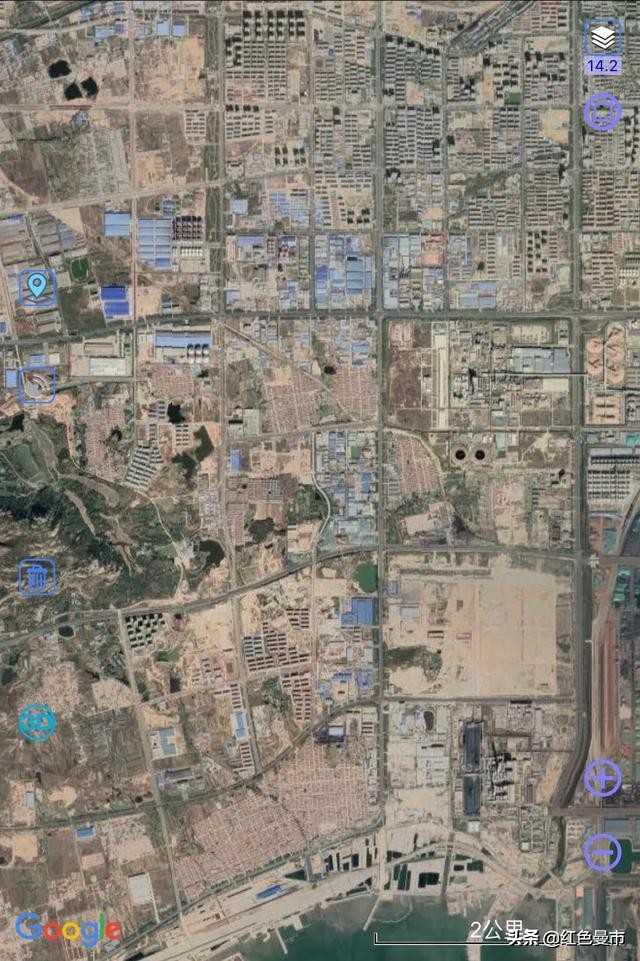The height and width of the screenshot is (961, 640).
Task: Tap the curved track tool icon
Action: pyautogui.click(x=38, y=385)
